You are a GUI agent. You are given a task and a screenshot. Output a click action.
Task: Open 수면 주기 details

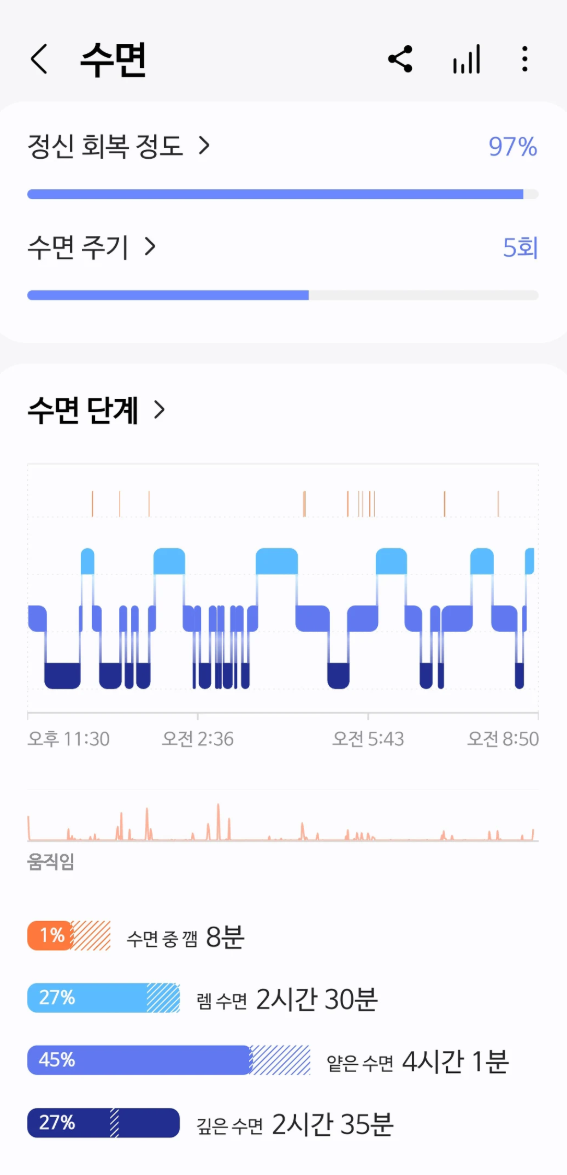click(x=92, y=247)
